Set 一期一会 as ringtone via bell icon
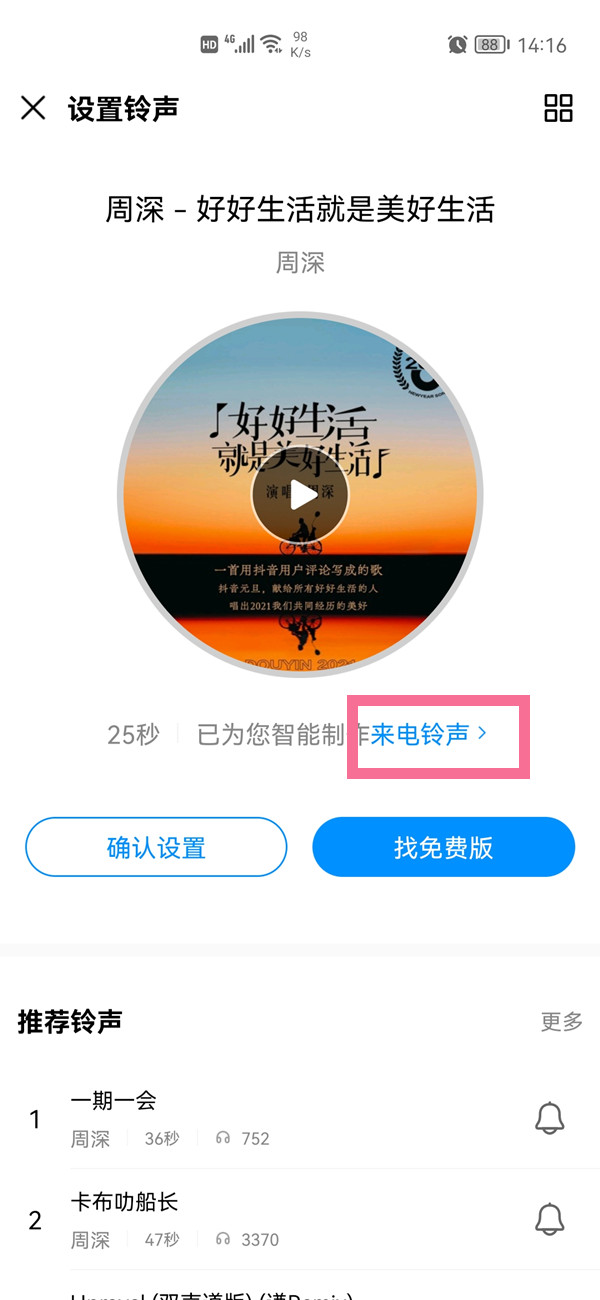The height and width of the screenshot is (1300, 600). [x=549, y=1118]
